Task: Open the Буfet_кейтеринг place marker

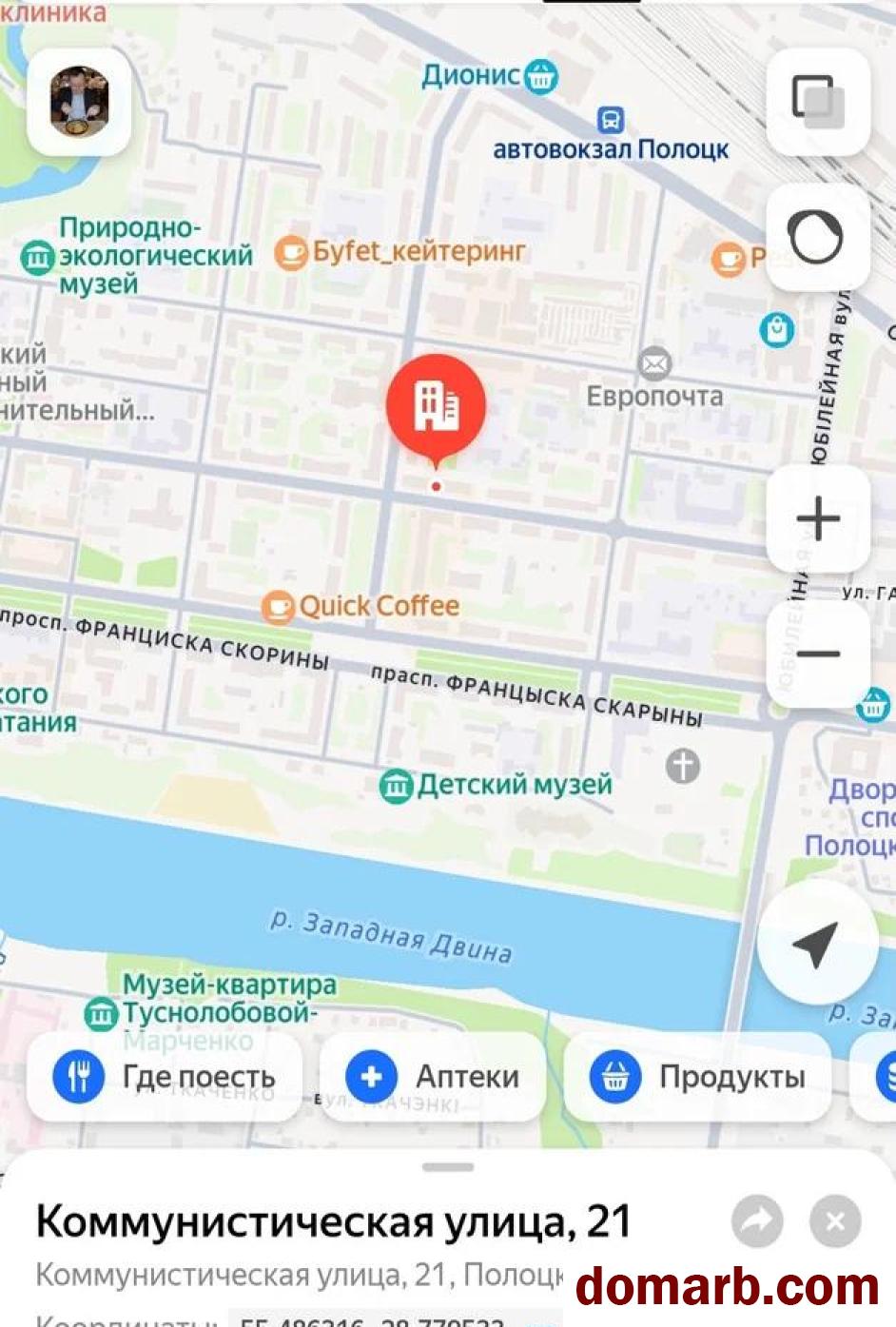Action: point(290,253)
